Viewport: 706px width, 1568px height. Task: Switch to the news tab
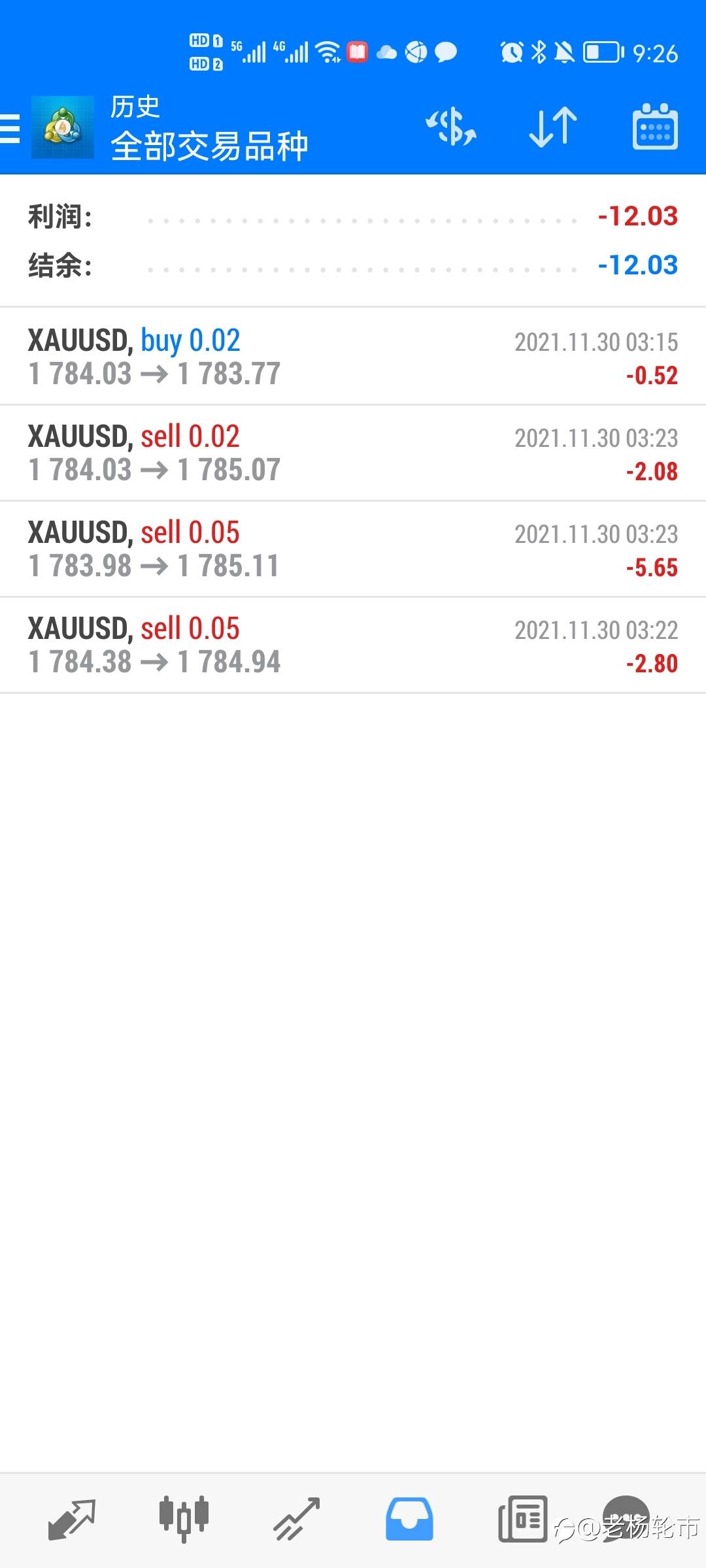[x=522, y=1520]
